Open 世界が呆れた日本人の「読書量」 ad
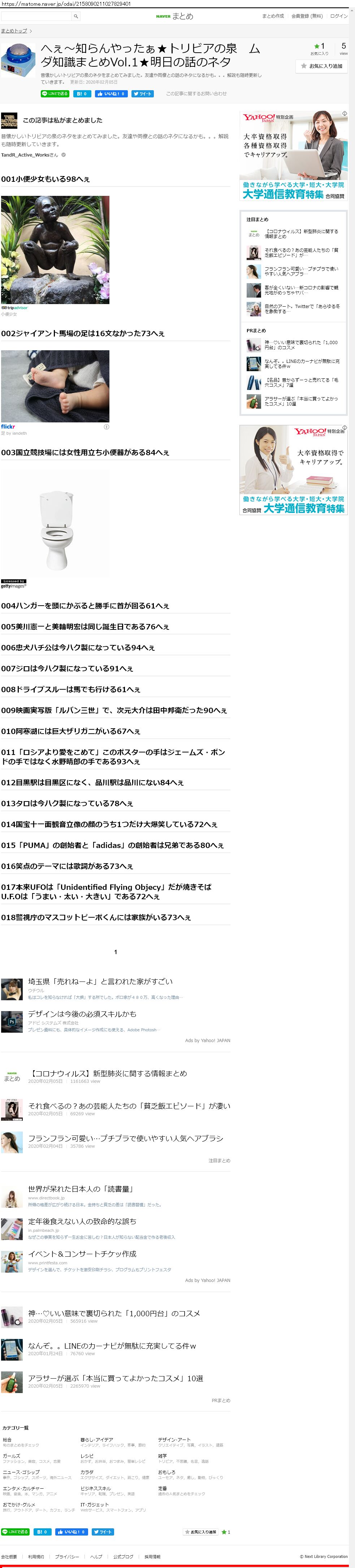Image resolution: width=355 pixels, height=1568 pixels. [x=80, y=1188]
